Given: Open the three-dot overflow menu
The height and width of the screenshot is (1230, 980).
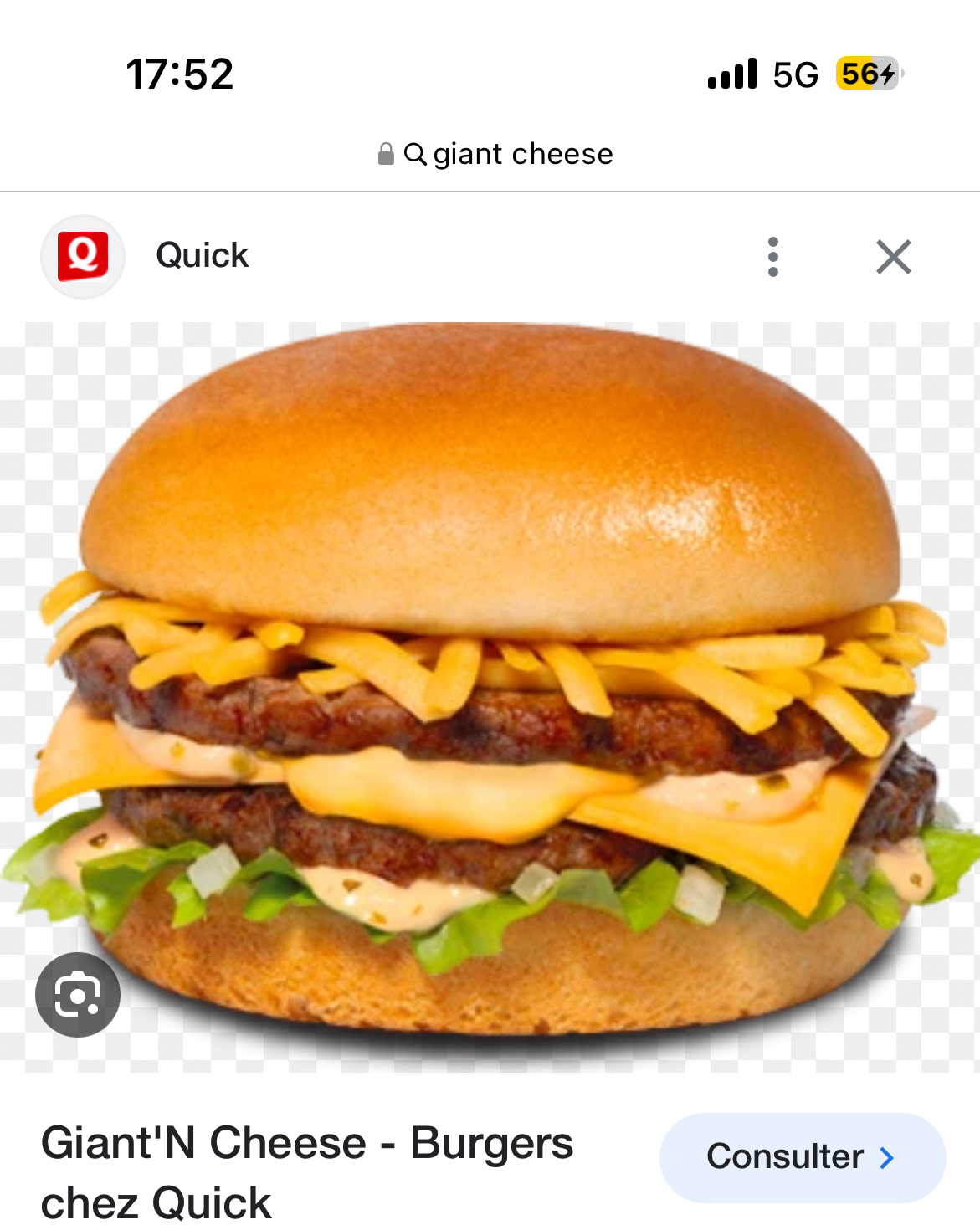Looking at the screenshot, I should [772, 257].
